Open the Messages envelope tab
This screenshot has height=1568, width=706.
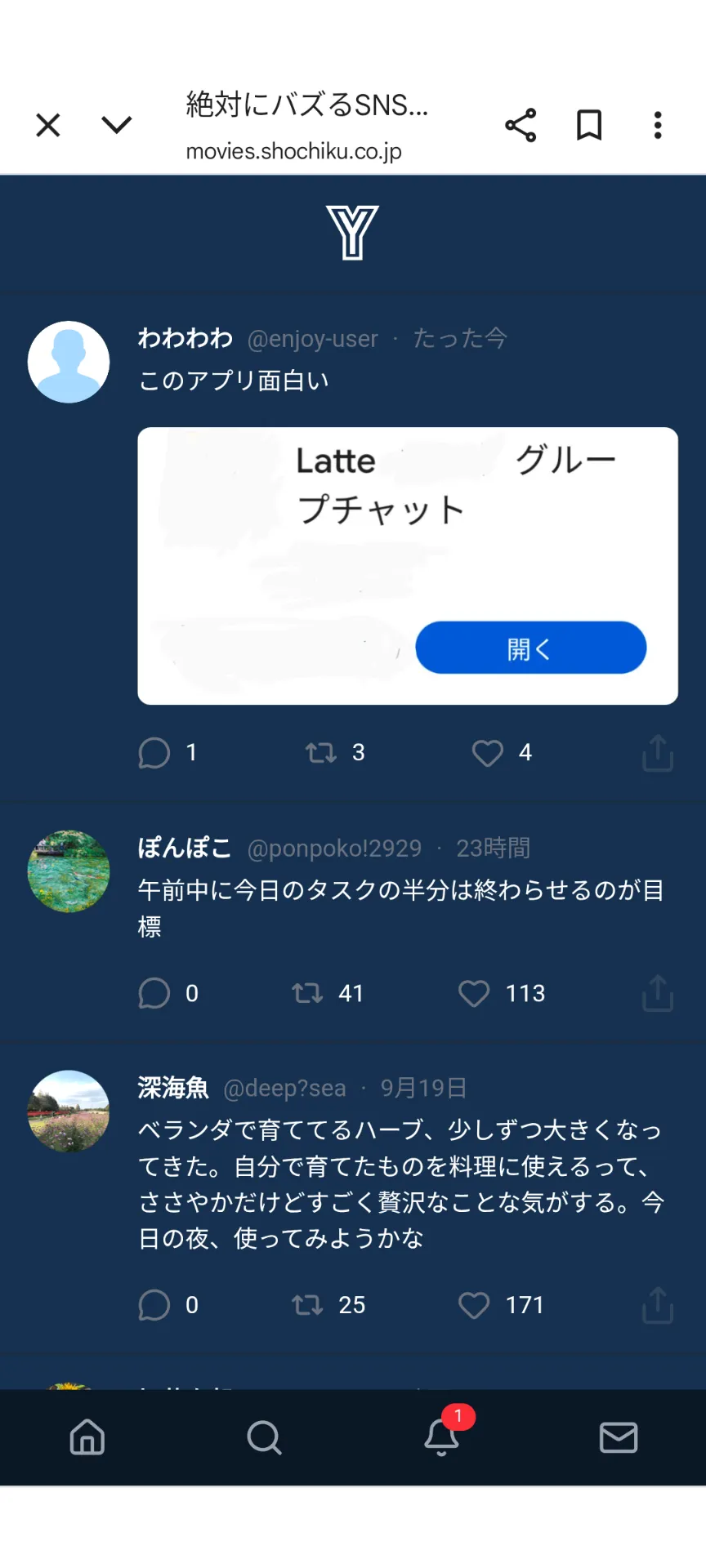pos(619,1437)
